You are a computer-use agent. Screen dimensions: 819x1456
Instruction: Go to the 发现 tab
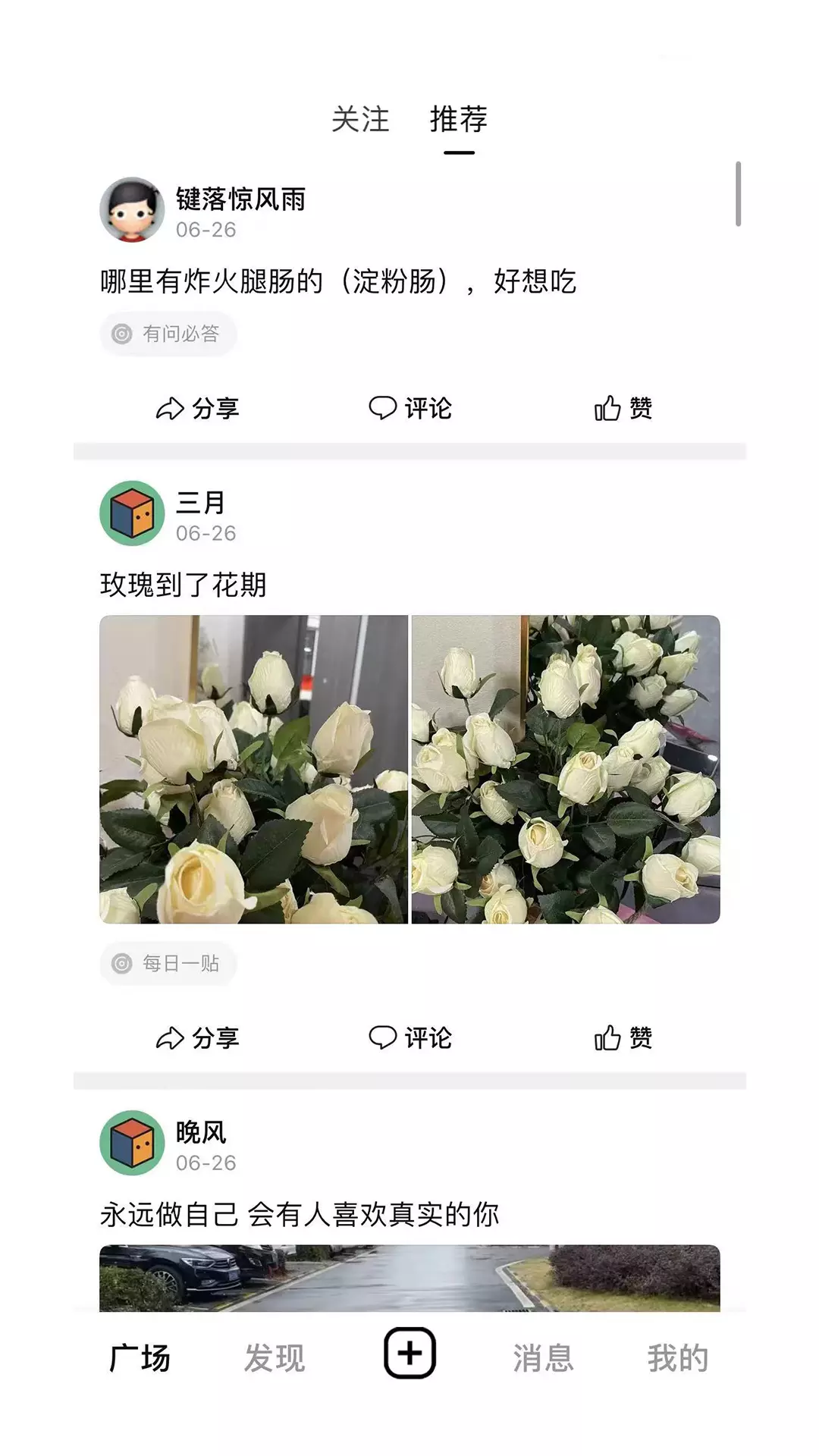click(275, 1357)
